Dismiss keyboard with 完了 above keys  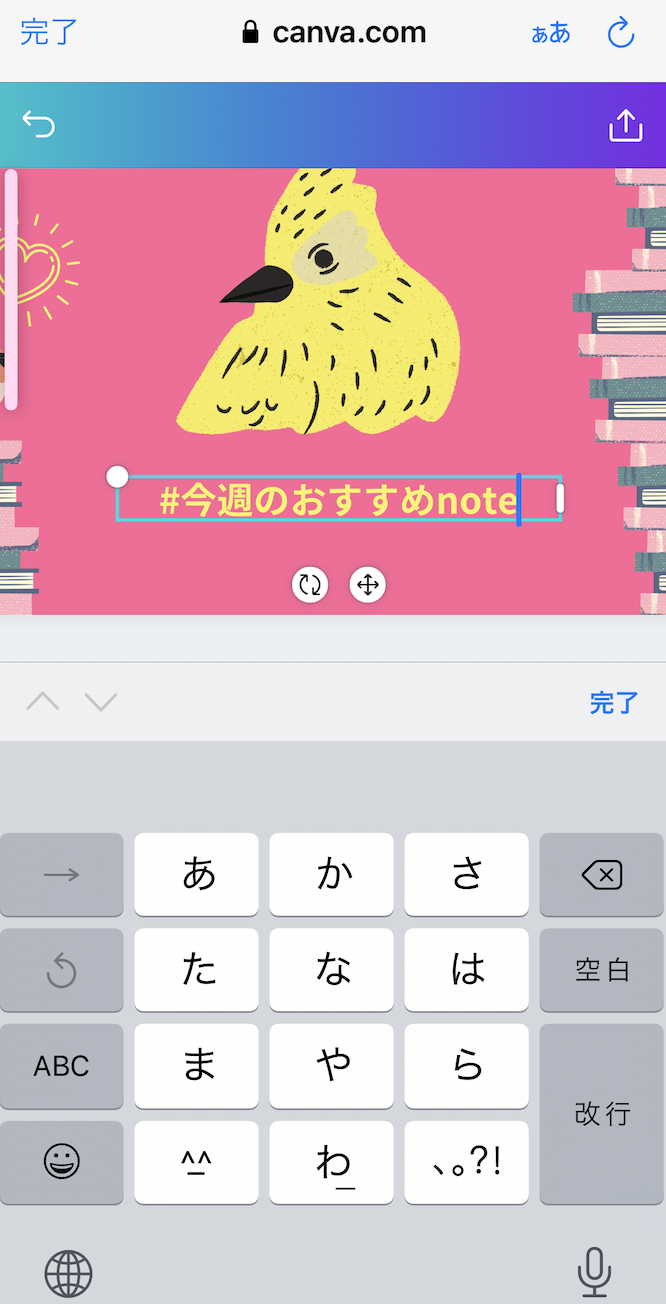(x=613, y=702)
